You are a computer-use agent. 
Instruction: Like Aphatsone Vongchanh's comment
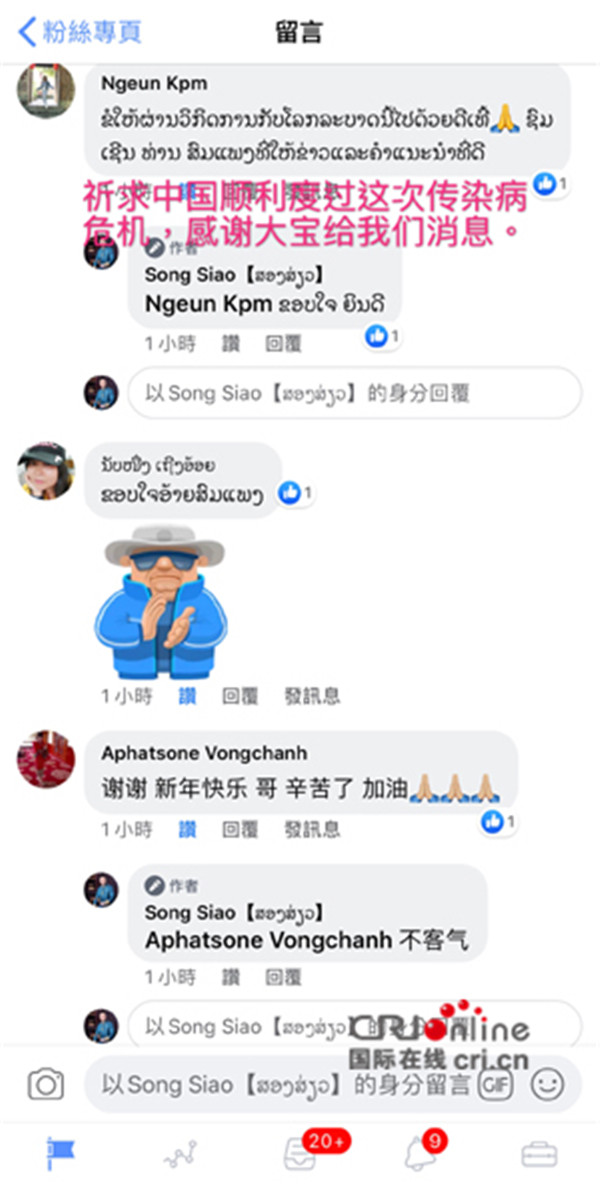pyautogui.click(x=187, y=829)
